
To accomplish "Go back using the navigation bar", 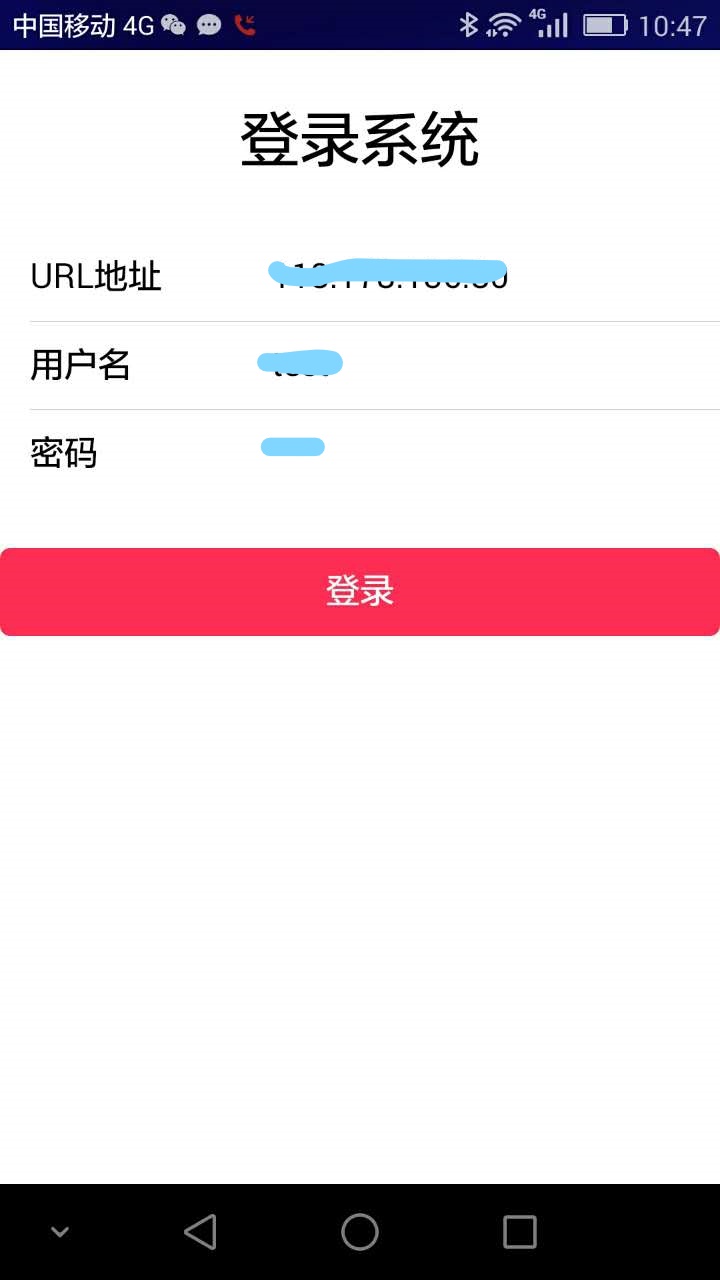I will tap(200, 1231).
